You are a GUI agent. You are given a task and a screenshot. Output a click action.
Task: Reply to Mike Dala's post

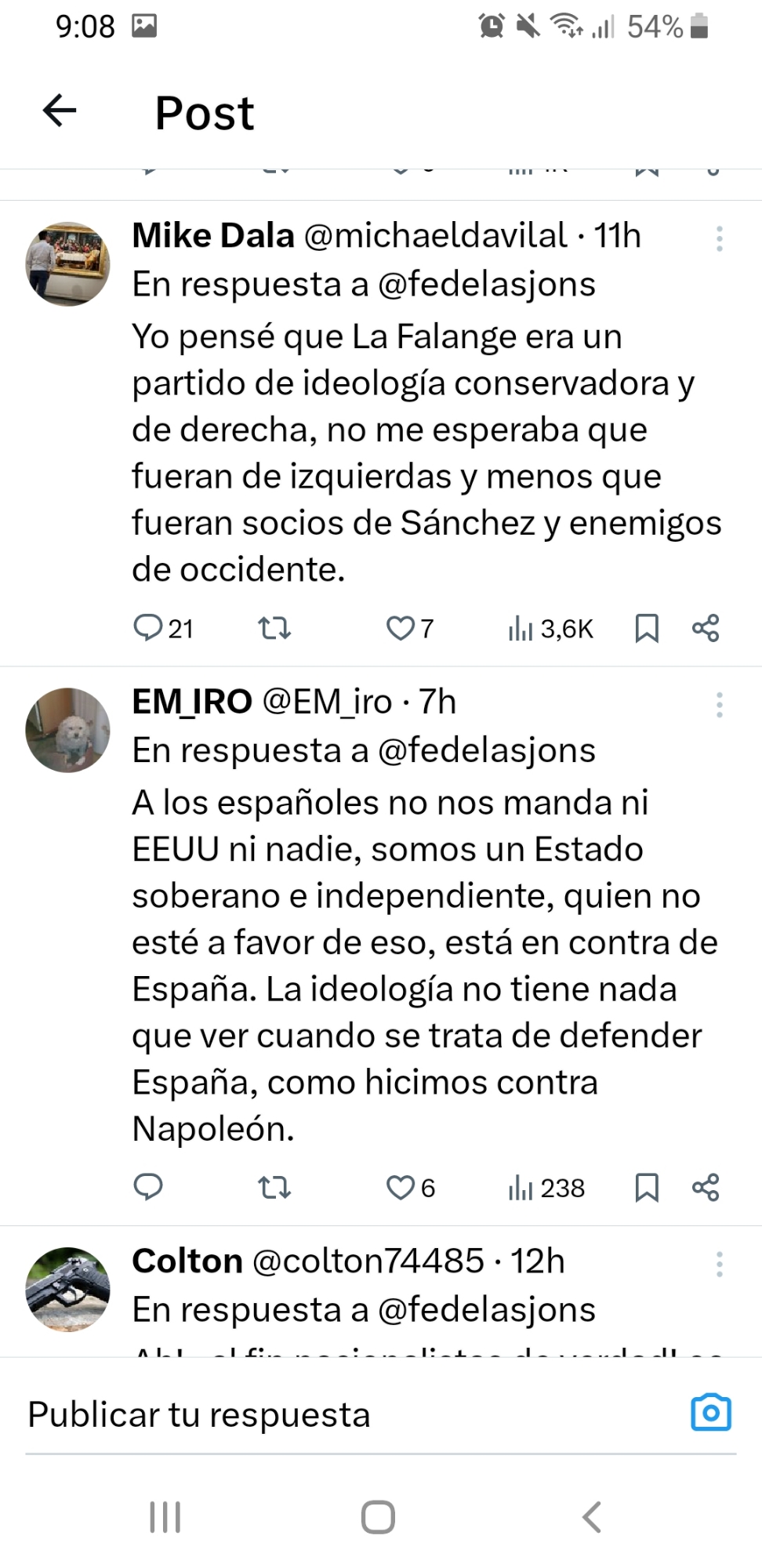click(x=148, y=628)
